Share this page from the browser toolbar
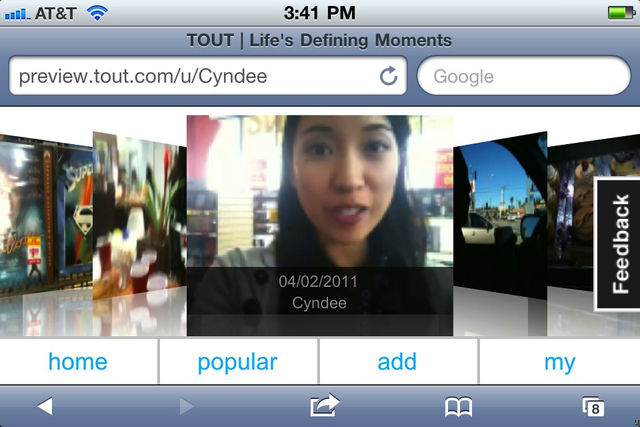The image size is (640, 427). coord(324,405)
